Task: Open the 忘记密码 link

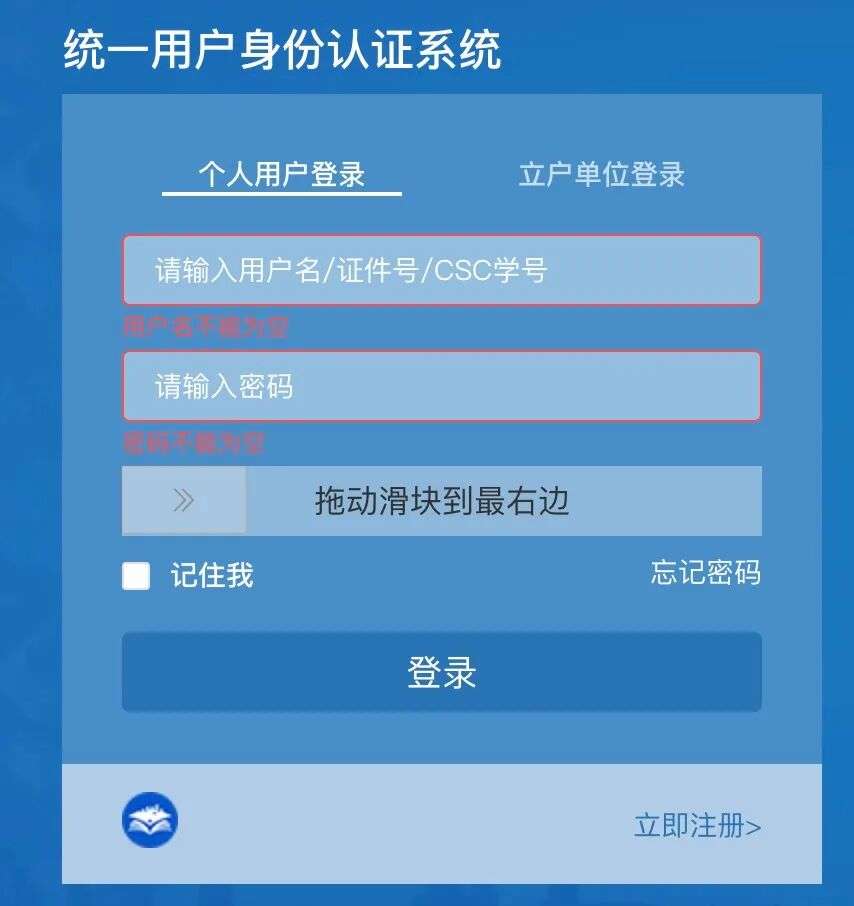Action: pos(705,573)
